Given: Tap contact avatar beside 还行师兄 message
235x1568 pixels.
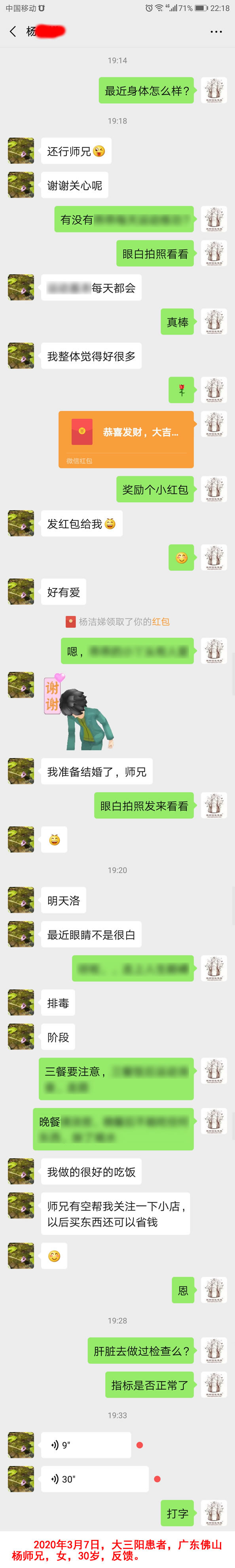Looking at the screenshot, I should tap(21, 151).
